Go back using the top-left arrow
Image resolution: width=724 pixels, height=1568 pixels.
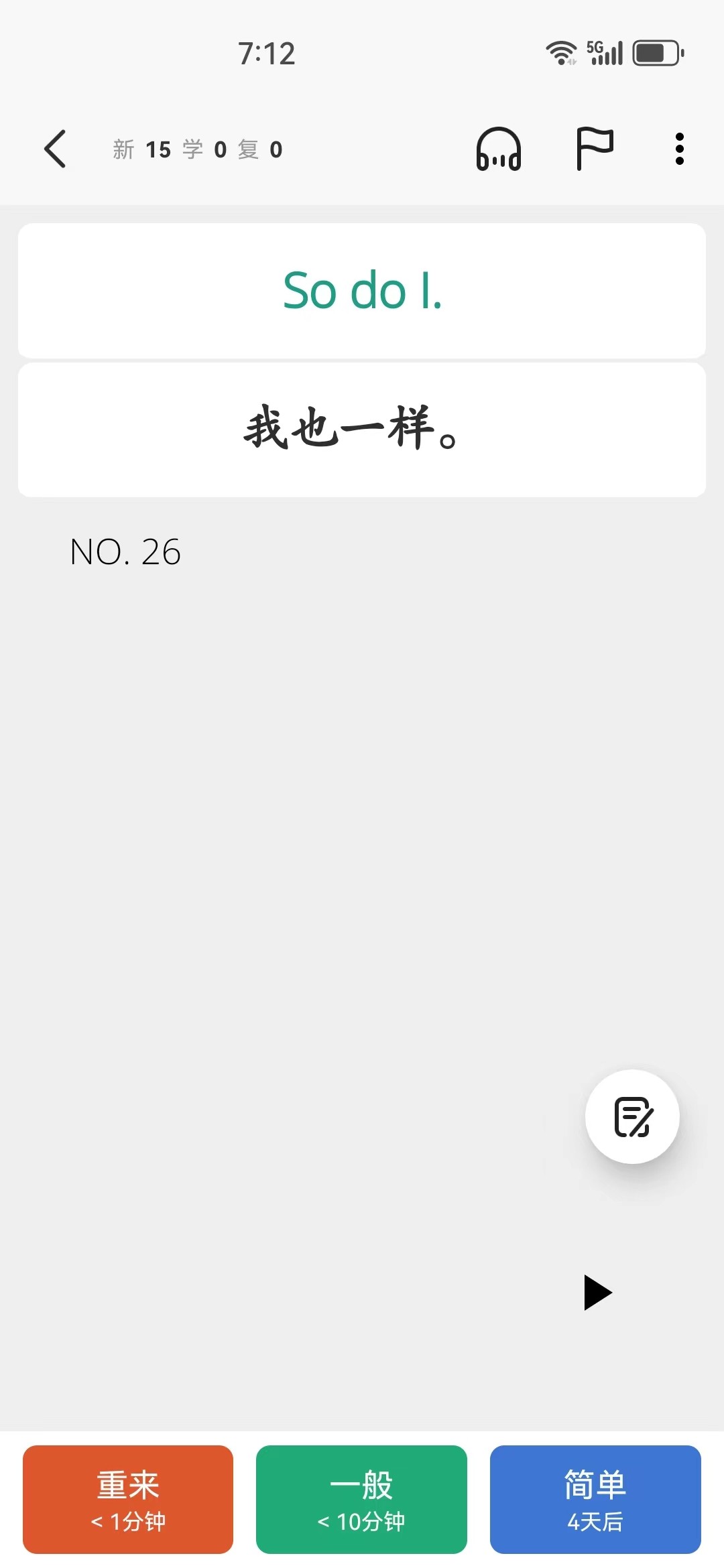tap(55, 149)
